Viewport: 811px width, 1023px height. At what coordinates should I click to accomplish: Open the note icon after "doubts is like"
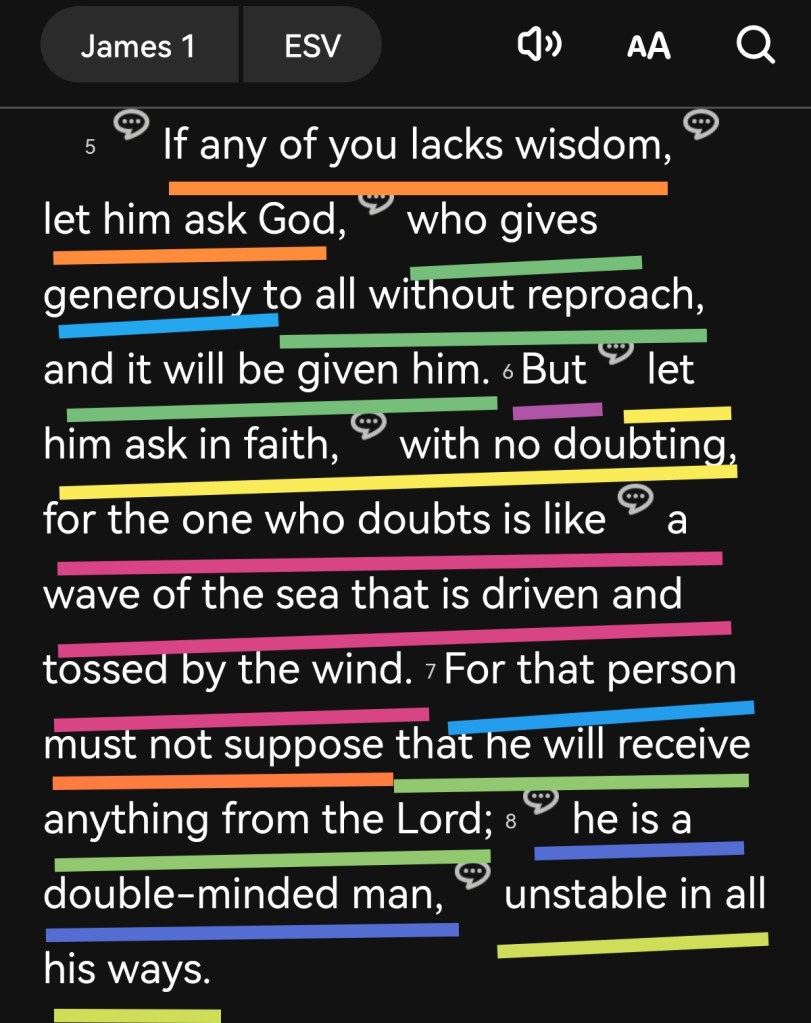(x=636, y=497)
